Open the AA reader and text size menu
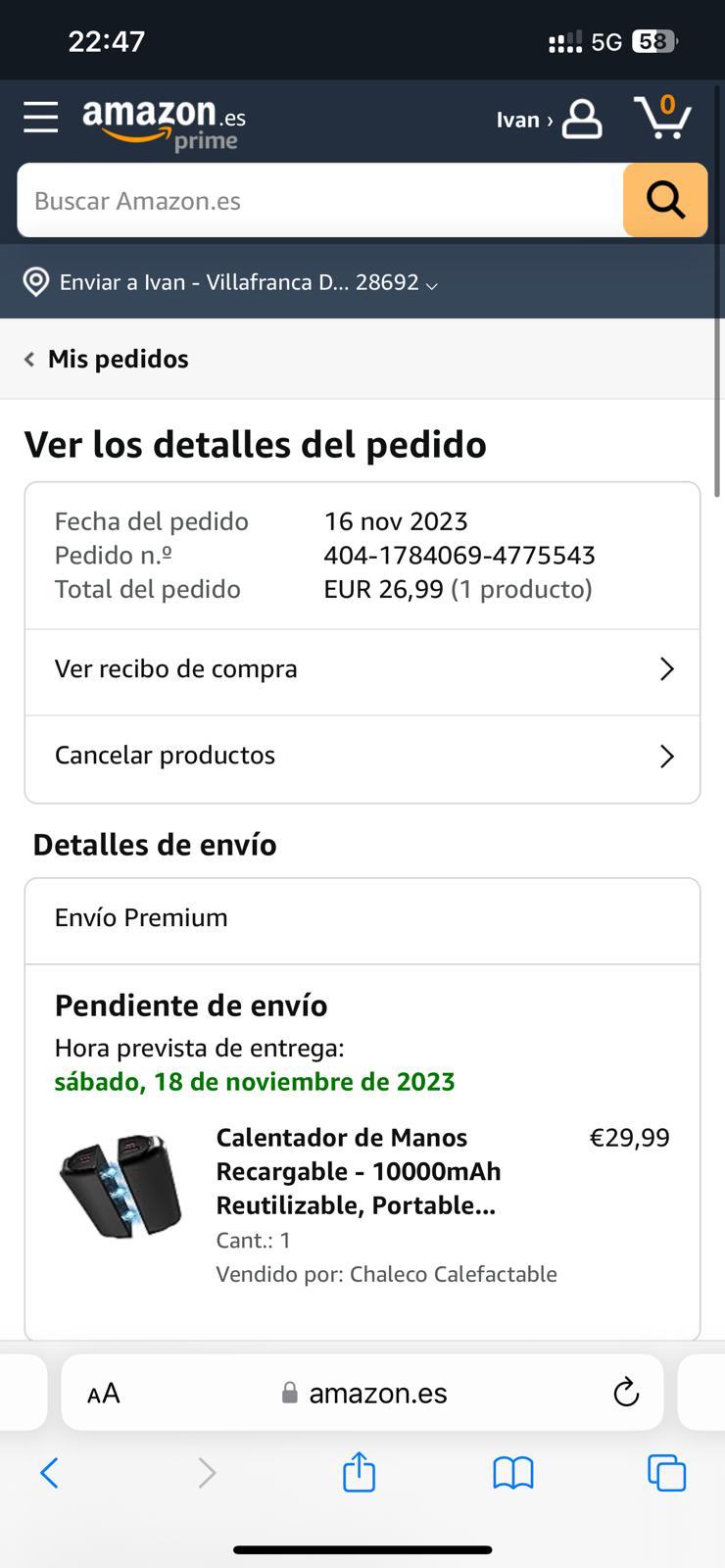725x1568 pixels. pos(104,1393)
